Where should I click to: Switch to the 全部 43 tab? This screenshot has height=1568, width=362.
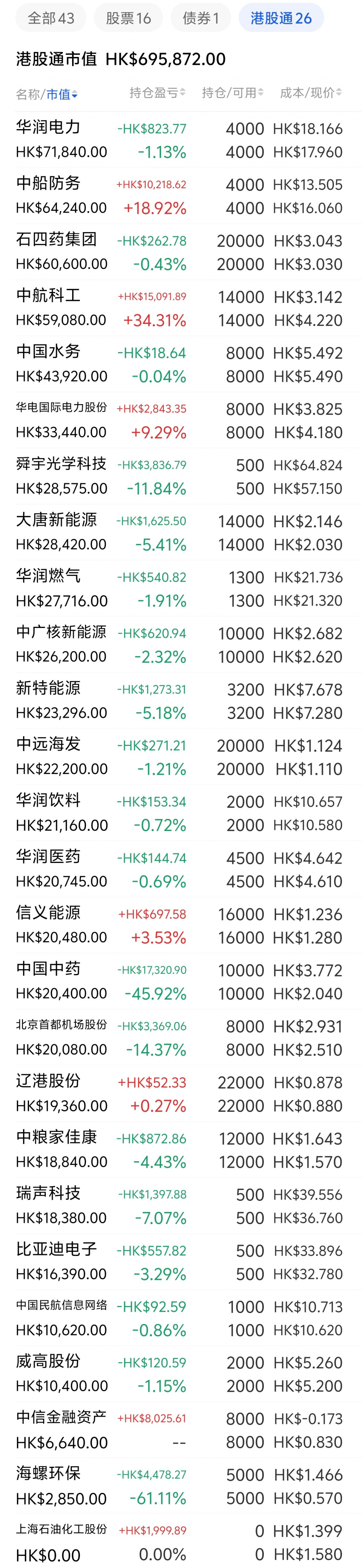pyautogui.click(x=51, y=18)
